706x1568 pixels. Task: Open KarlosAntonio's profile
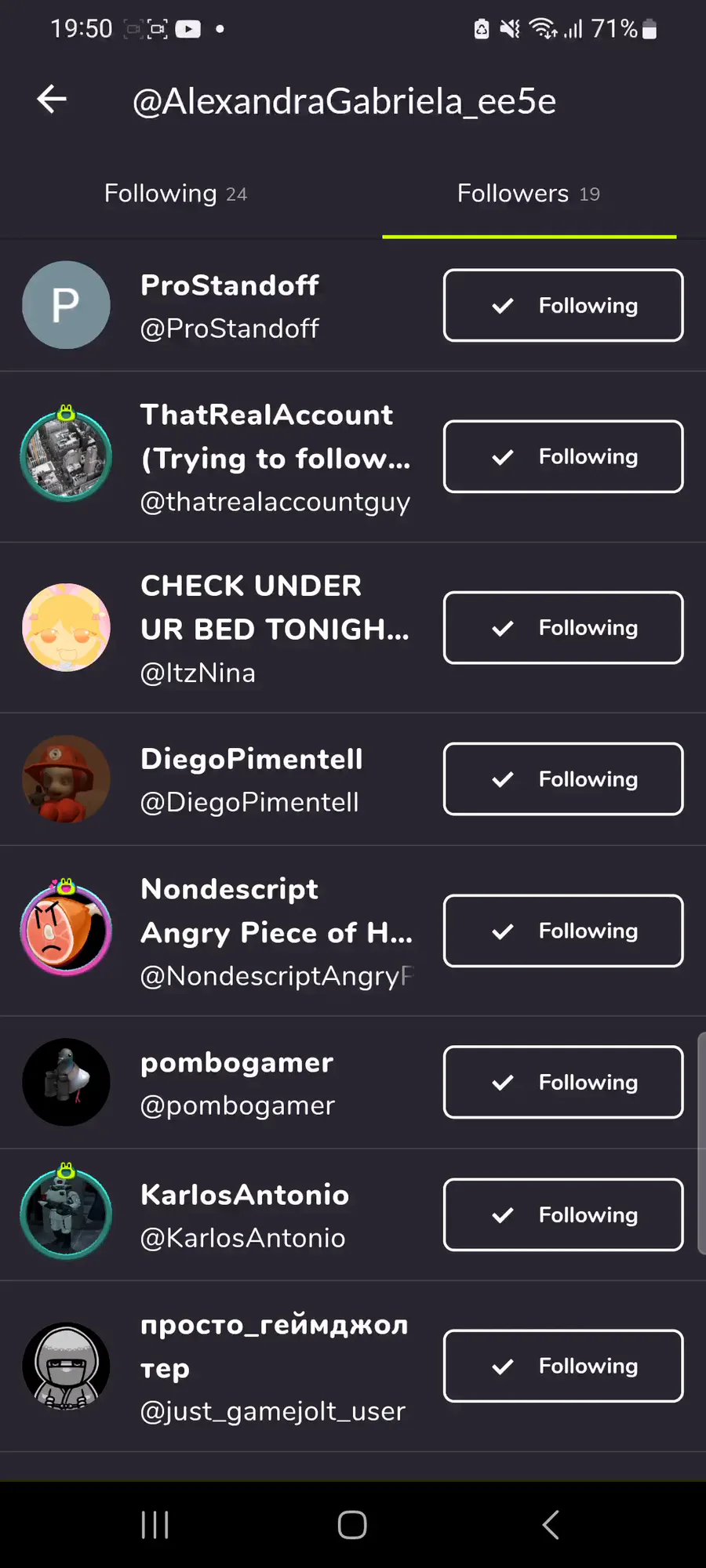click(243, 1215)
